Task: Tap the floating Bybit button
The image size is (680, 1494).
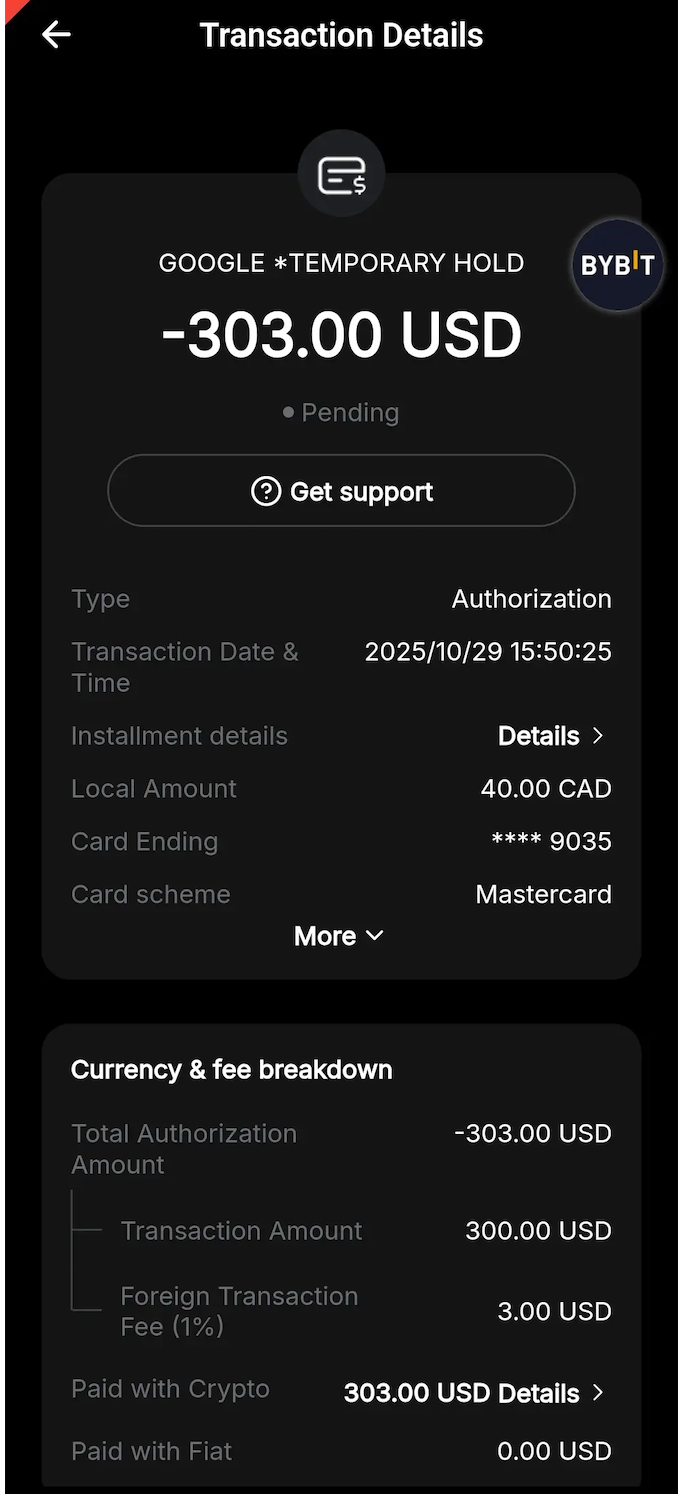Action: click(x=617, y=265)
